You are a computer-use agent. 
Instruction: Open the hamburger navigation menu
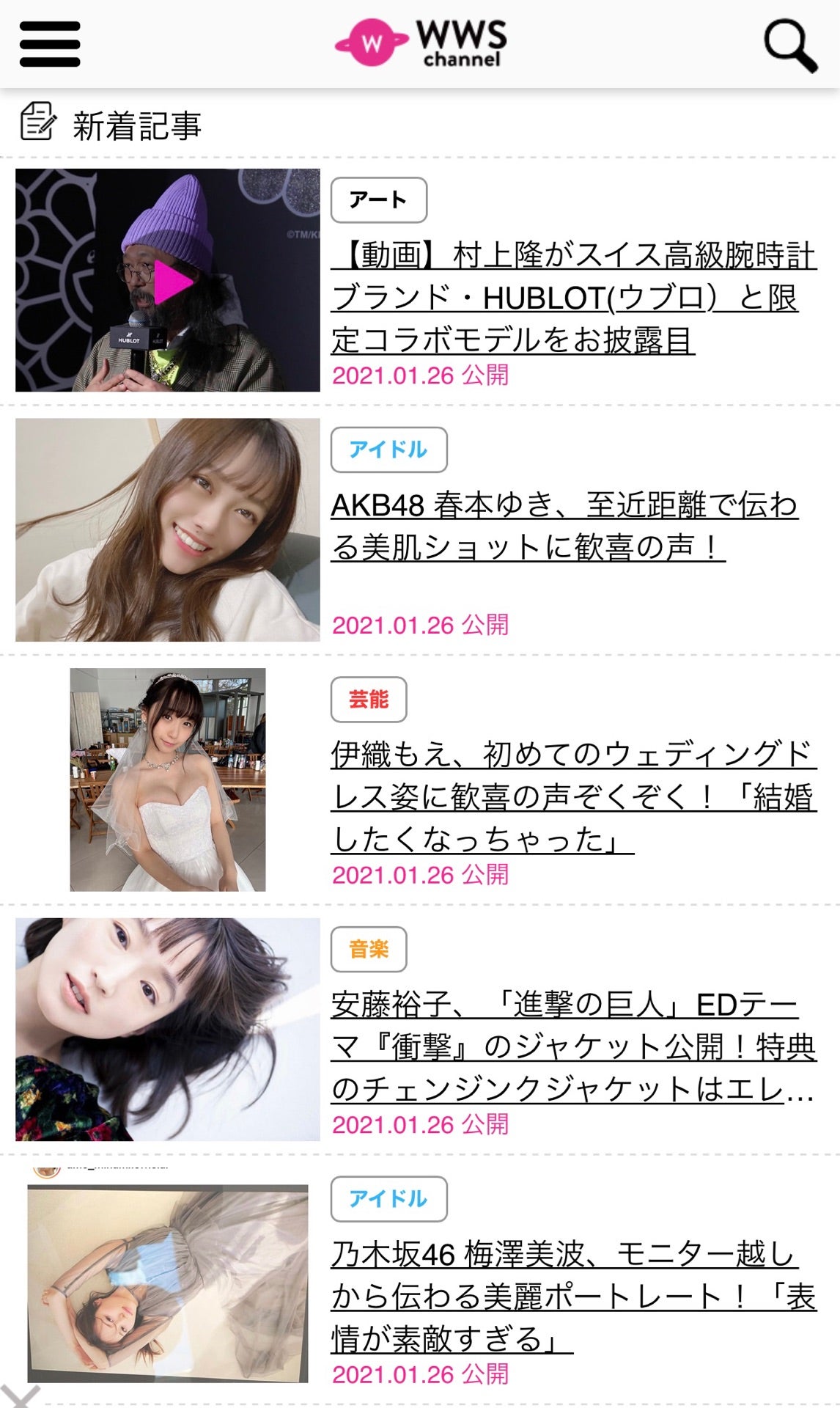50,44
